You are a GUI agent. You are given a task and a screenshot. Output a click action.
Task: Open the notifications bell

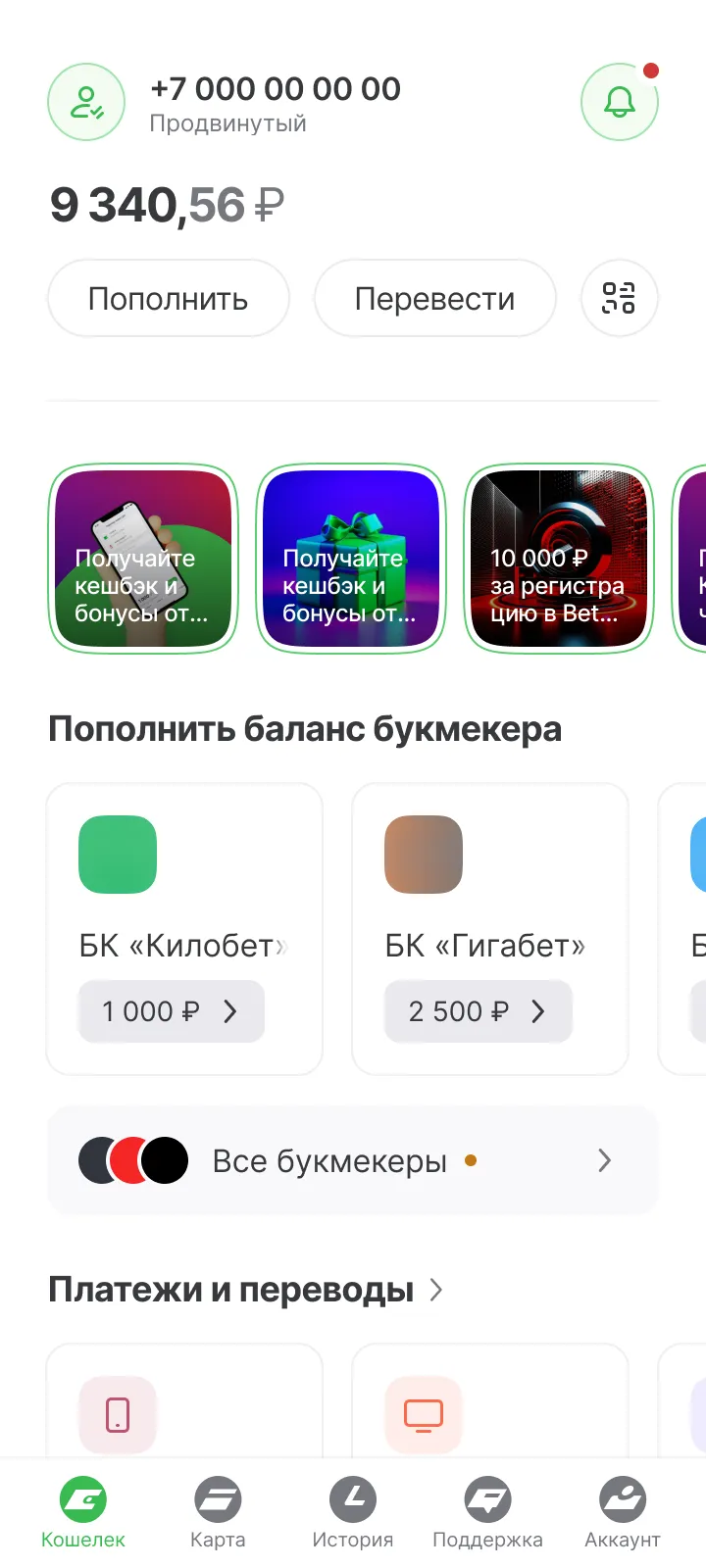point(619,102)
